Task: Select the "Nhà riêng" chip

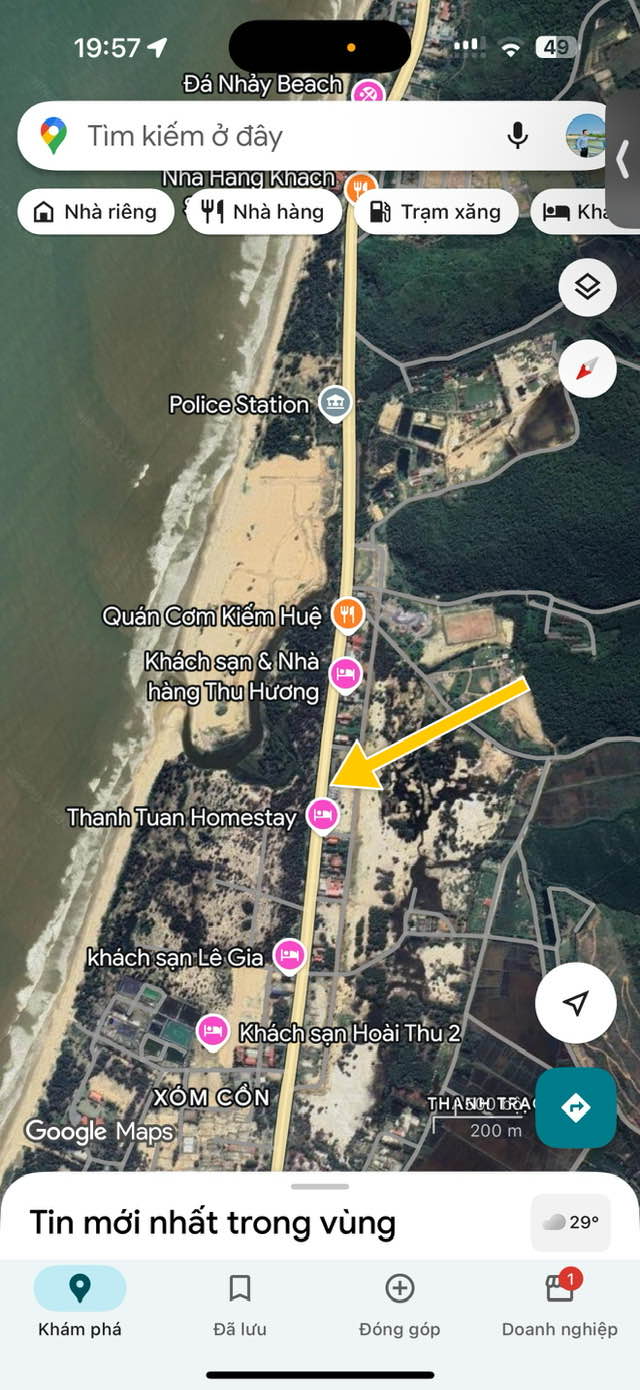Action: tap(96, 212)
